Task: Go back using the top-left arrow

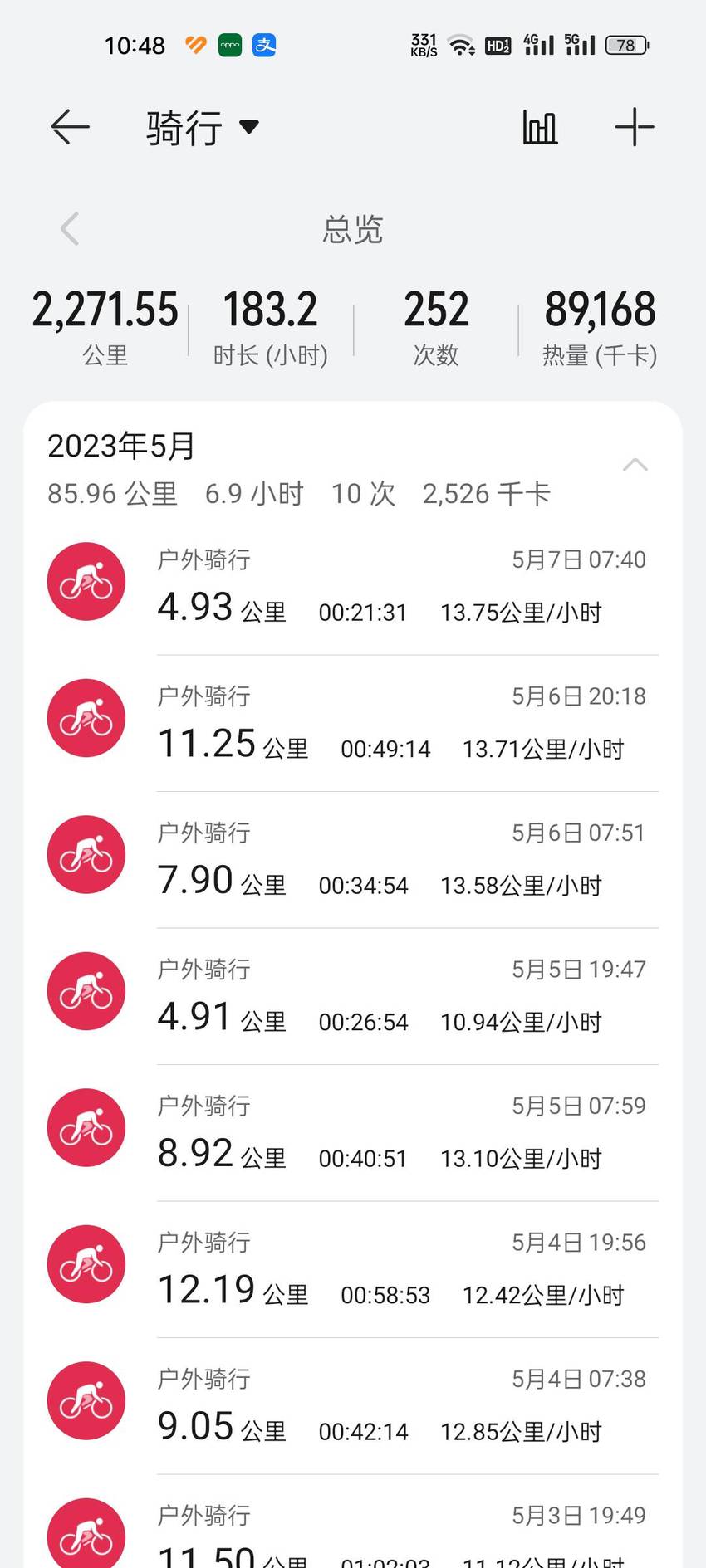Action: click(70, 127)
